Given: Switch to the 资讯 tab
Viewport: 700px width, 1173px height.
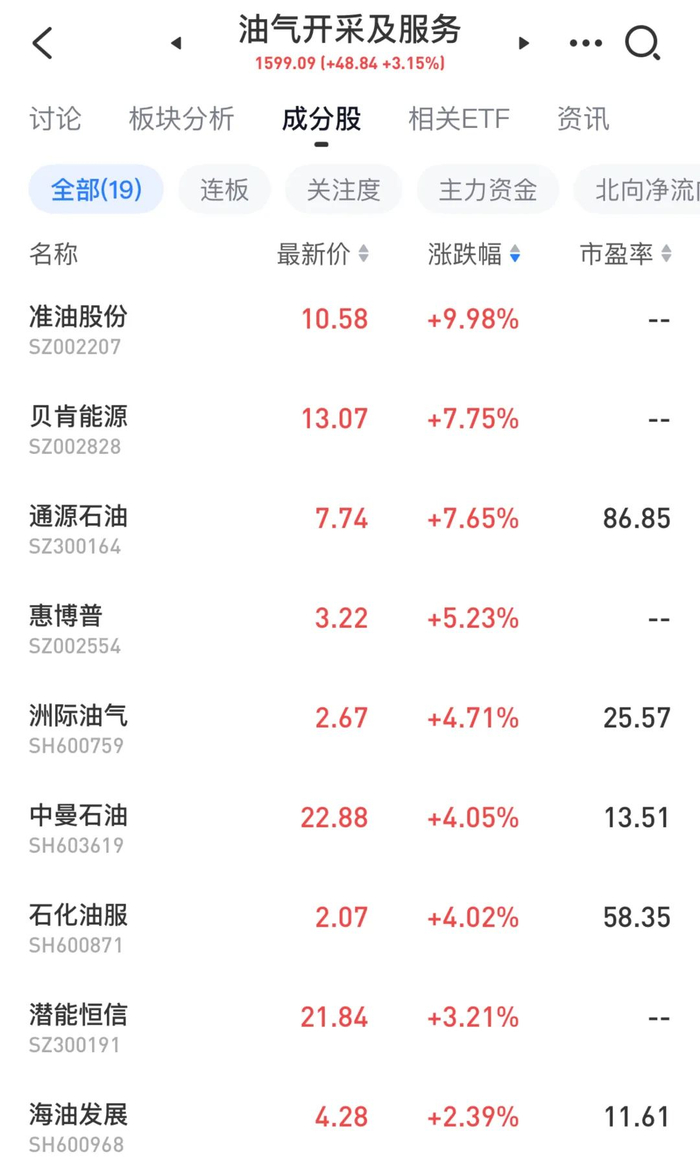Looking at the screenshot, I should (582, 120).
